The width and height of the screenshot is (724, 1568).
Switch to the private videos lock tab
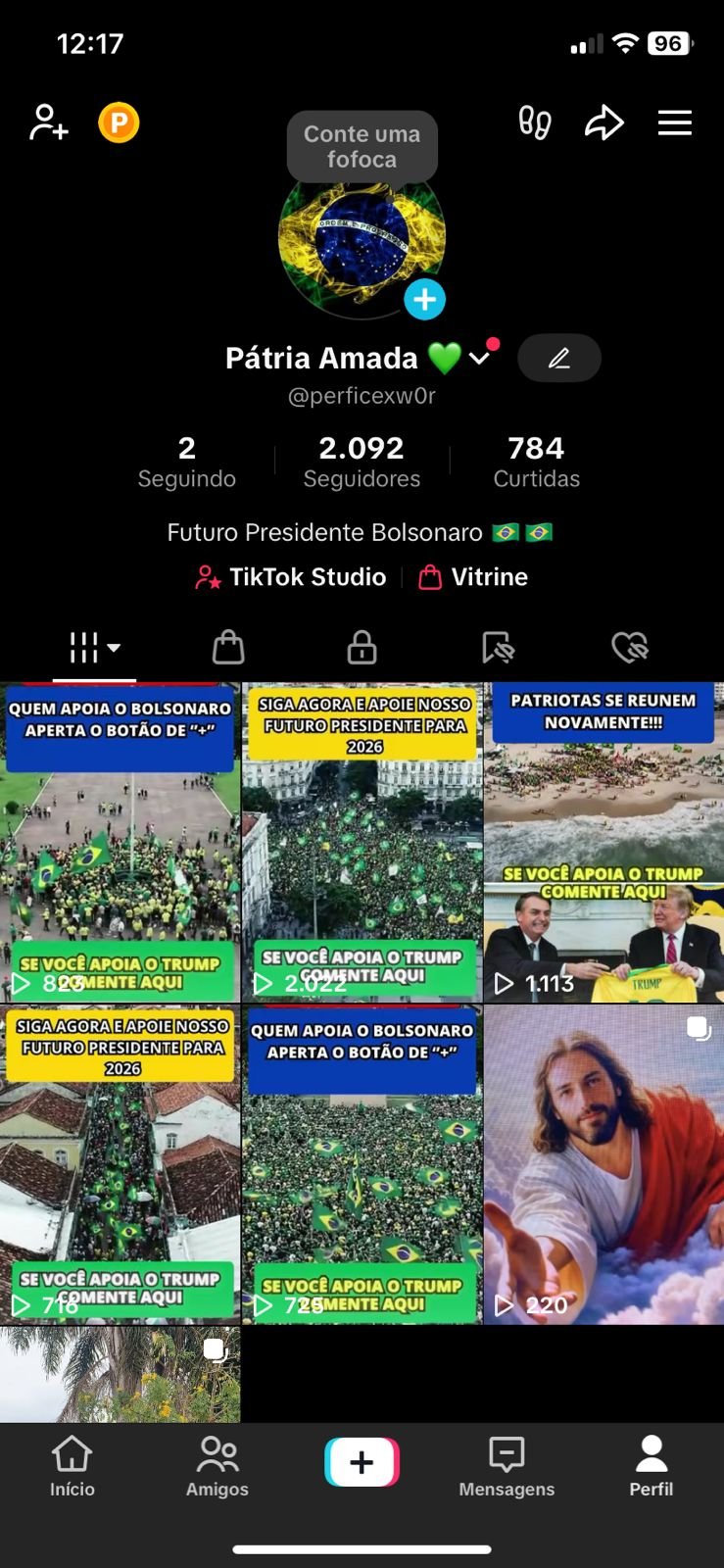coord(362,647)
